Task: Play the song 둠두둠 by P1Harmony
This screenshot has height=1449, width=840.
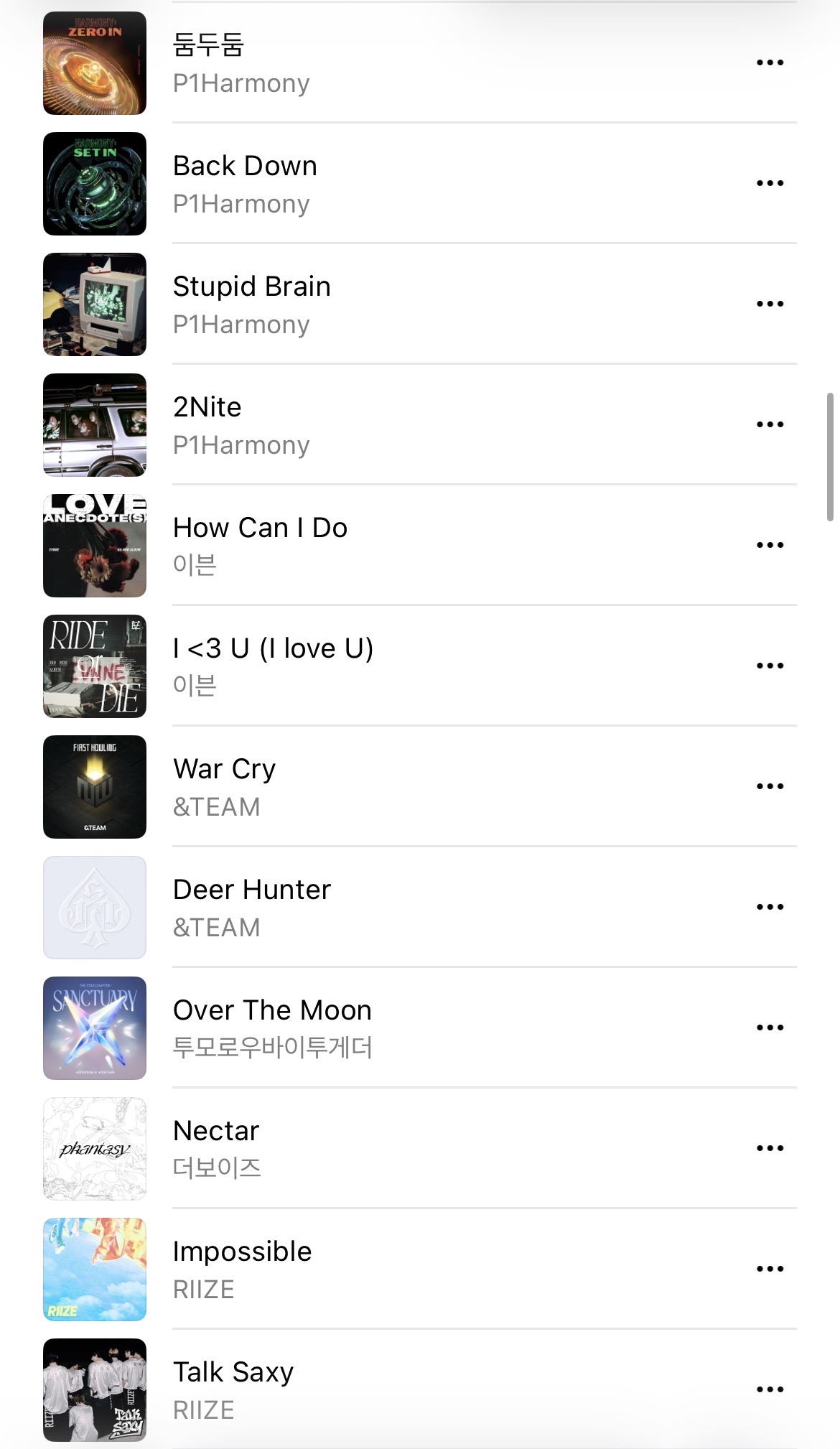Action: [x=420, y=63]
